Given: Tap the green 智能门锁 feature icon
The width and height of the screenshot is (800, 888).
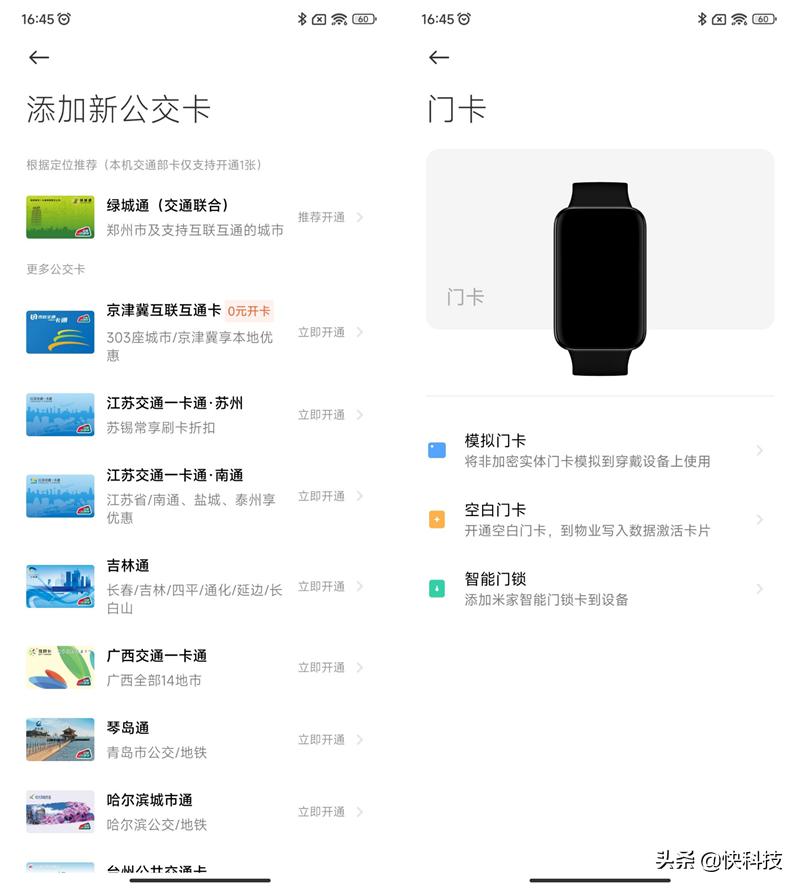Looking at the screenshot, I should [x=436, y=588].
